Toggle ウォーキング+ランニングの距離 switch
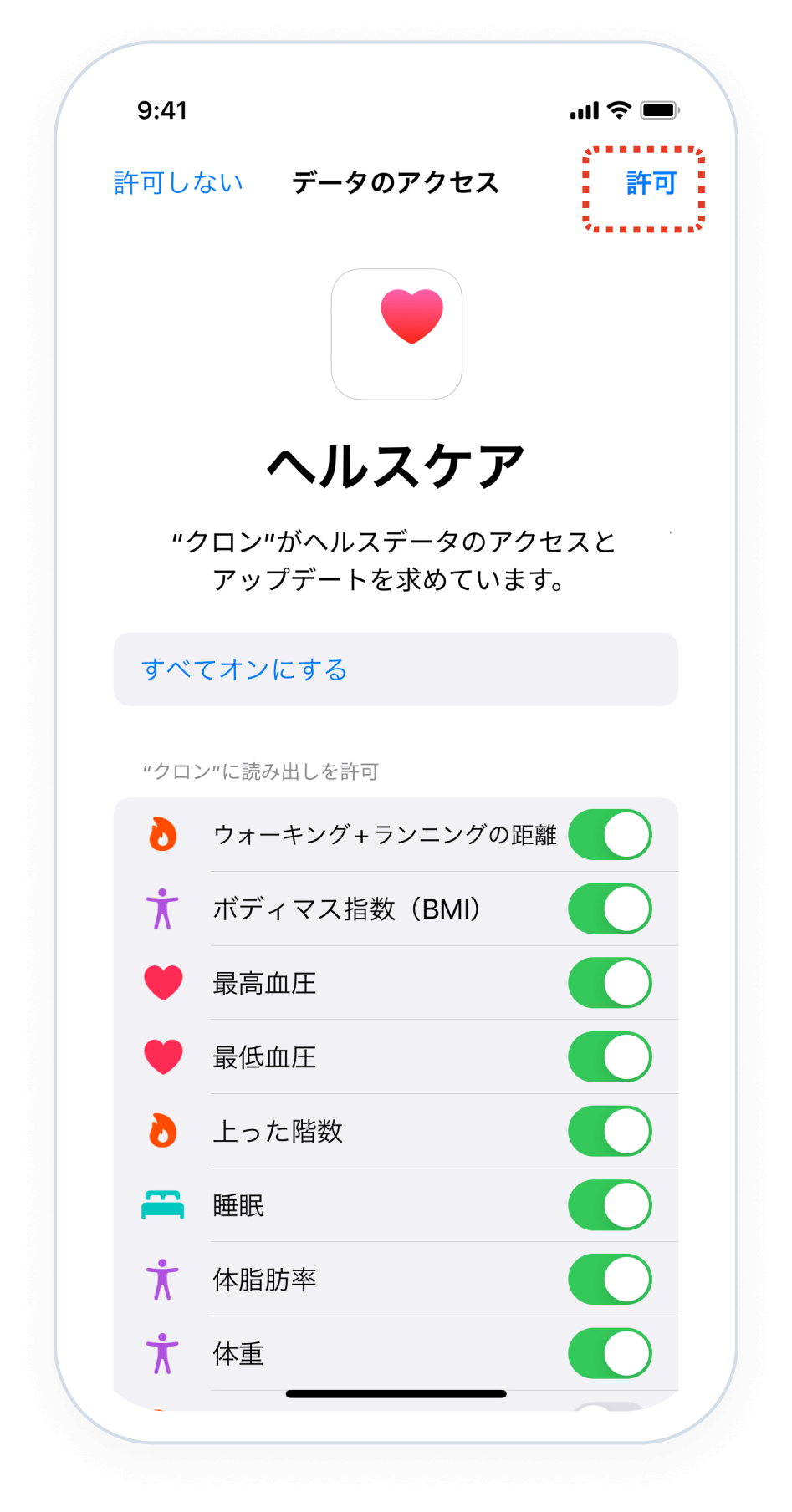The width and height of the screenshot is (792, 1512). coord(610,835)
